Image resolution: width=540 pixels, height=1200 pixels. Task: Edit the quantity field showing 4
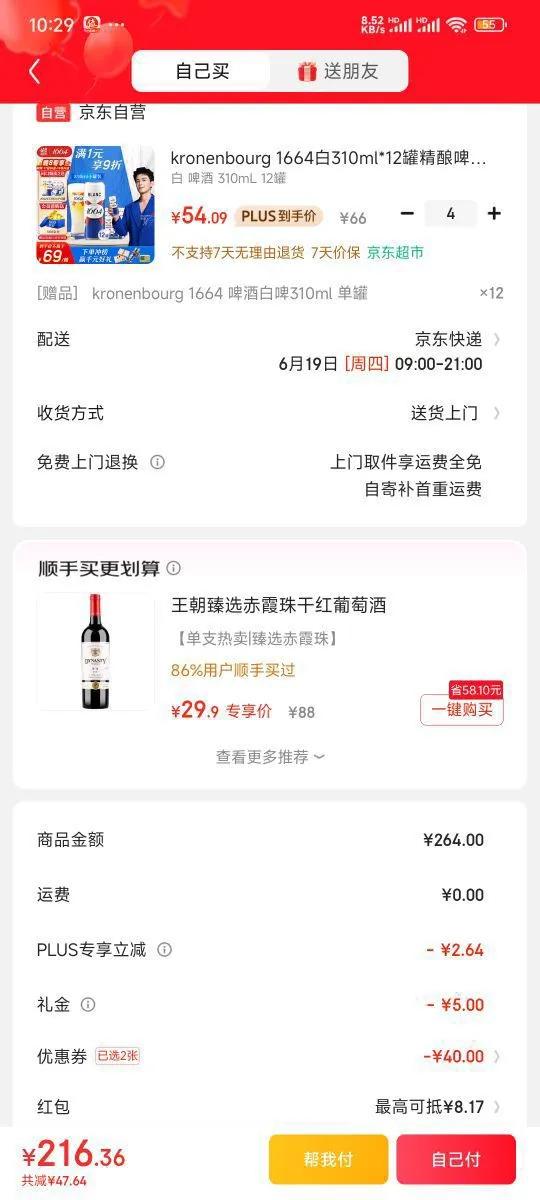click(450, 213)
